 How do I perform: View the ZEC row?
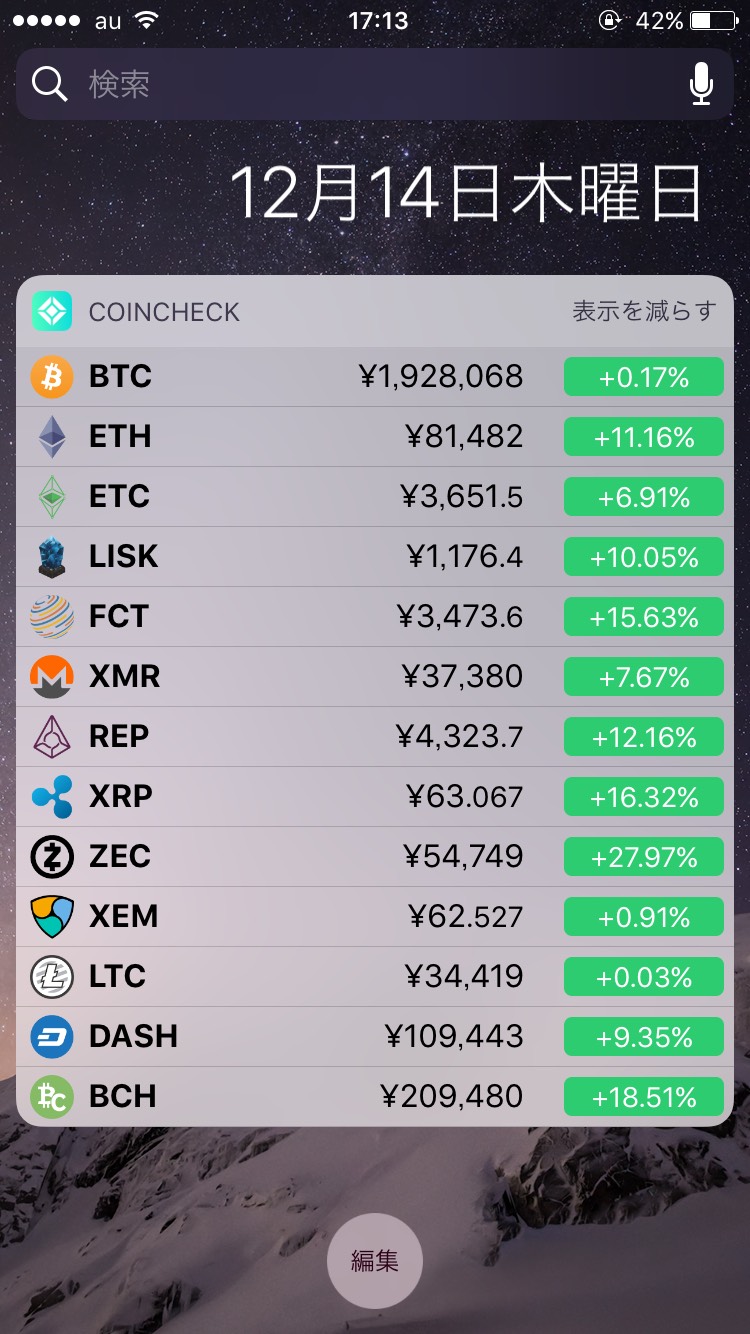pos(375,857)
